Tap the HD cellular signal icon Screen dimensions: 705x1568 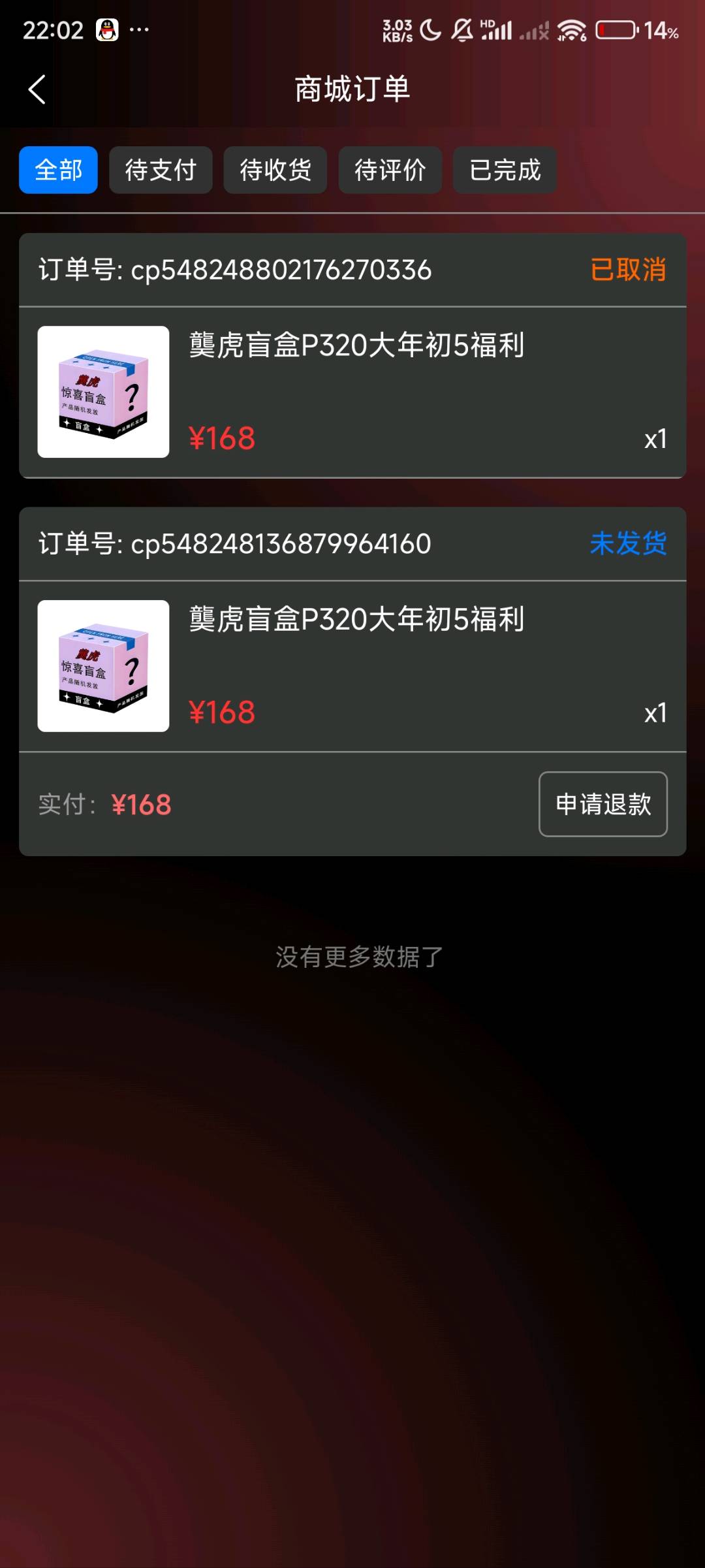click(499, 29)
